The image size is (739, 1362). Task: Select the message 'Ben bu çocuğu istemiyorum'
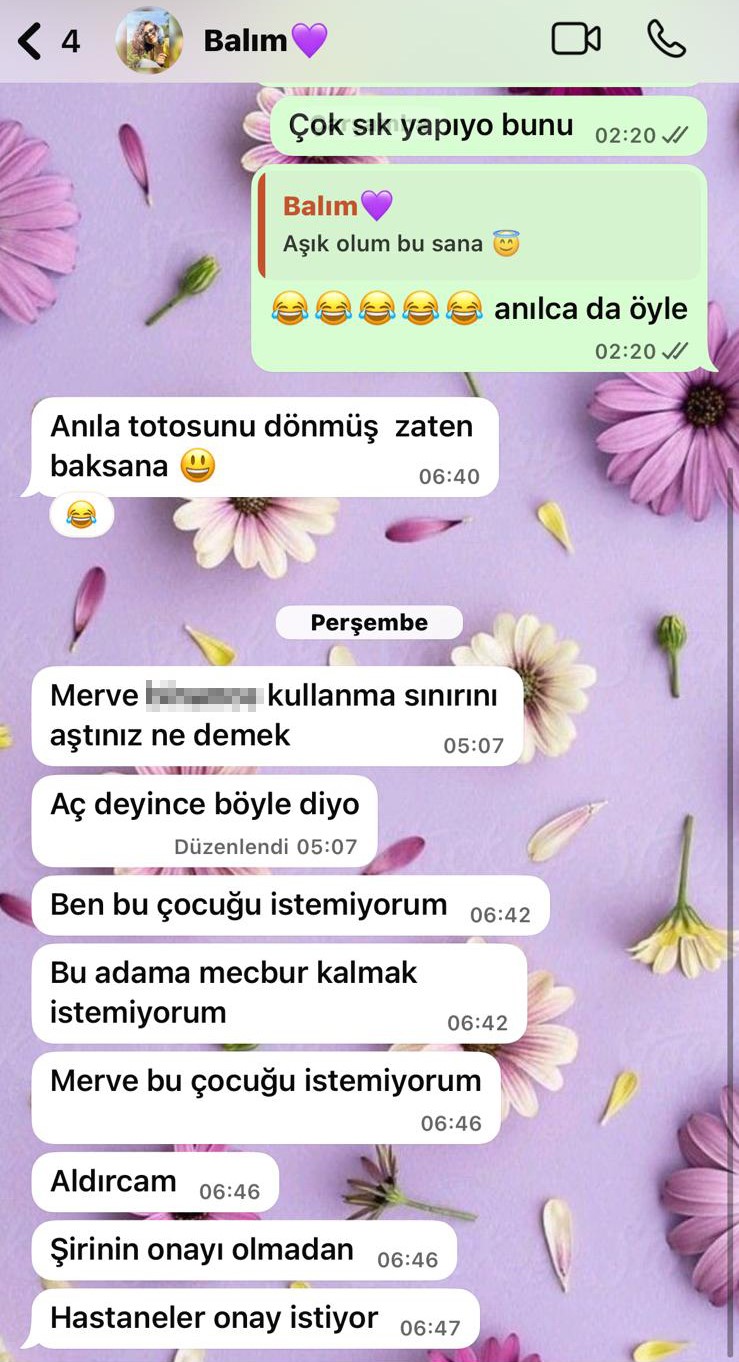point(247,904)
